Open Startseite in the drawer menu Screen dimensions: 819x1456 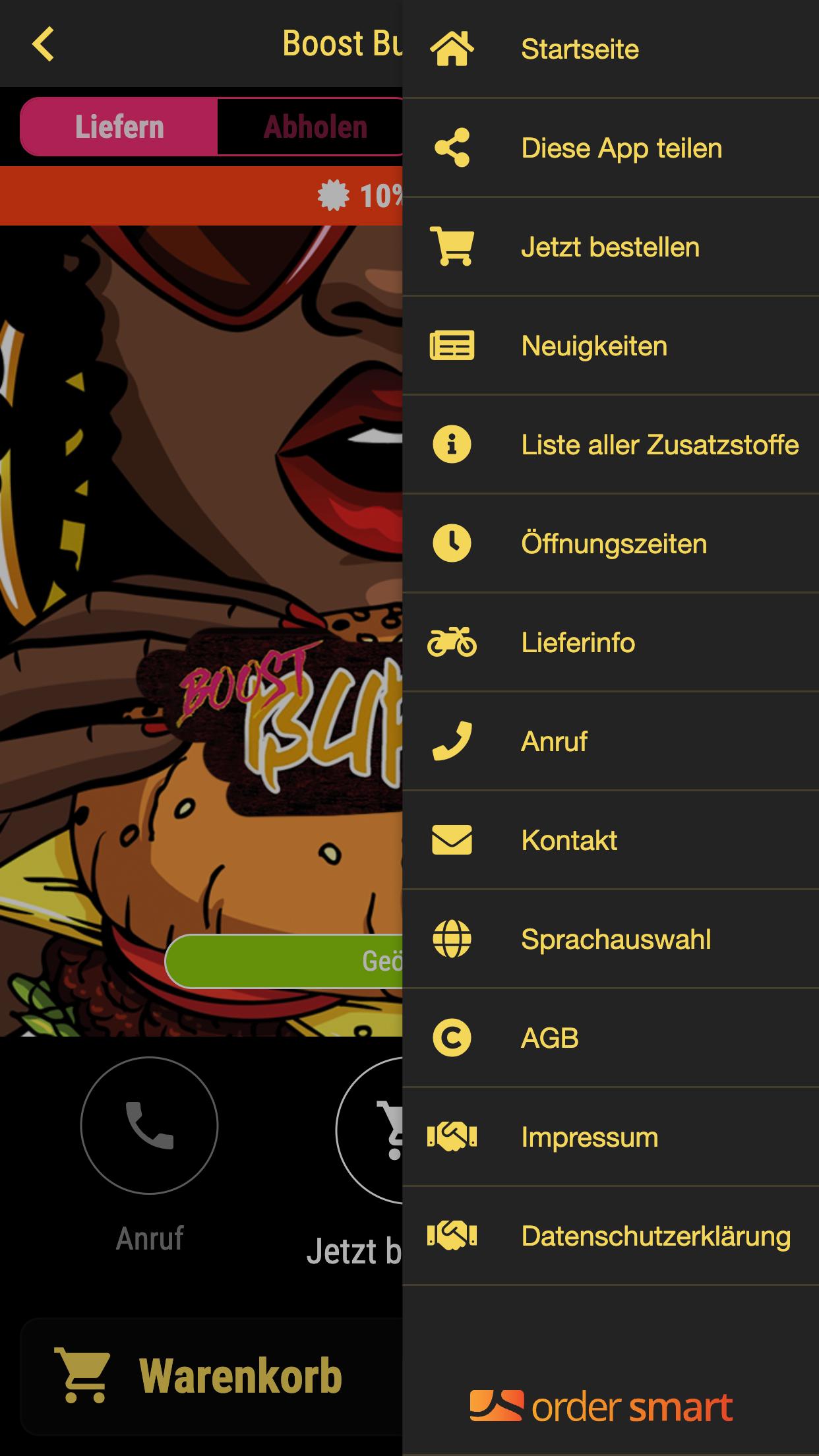point(611,49)
